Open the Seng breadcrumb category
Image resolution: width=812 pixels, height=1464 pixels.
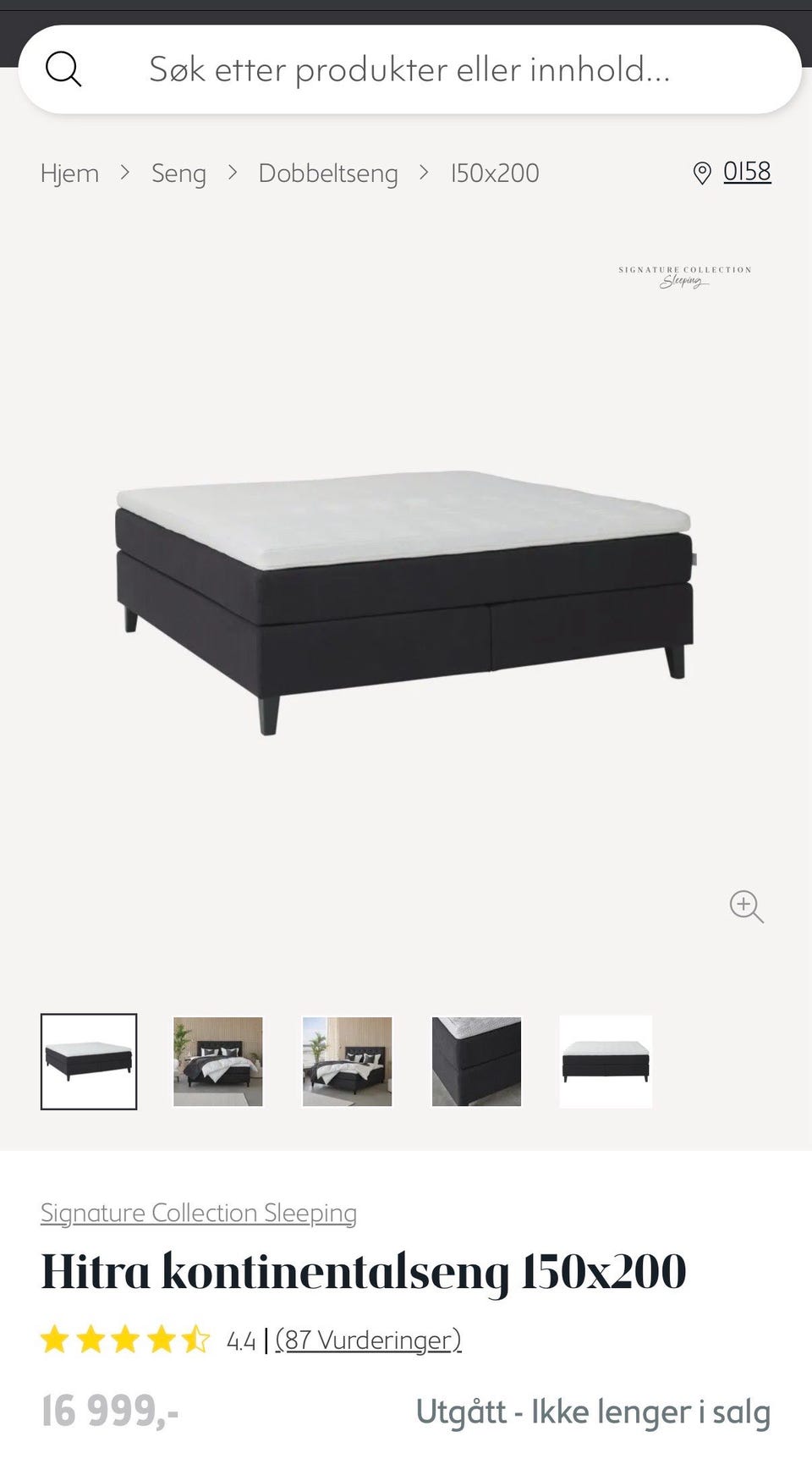[178, 173]
